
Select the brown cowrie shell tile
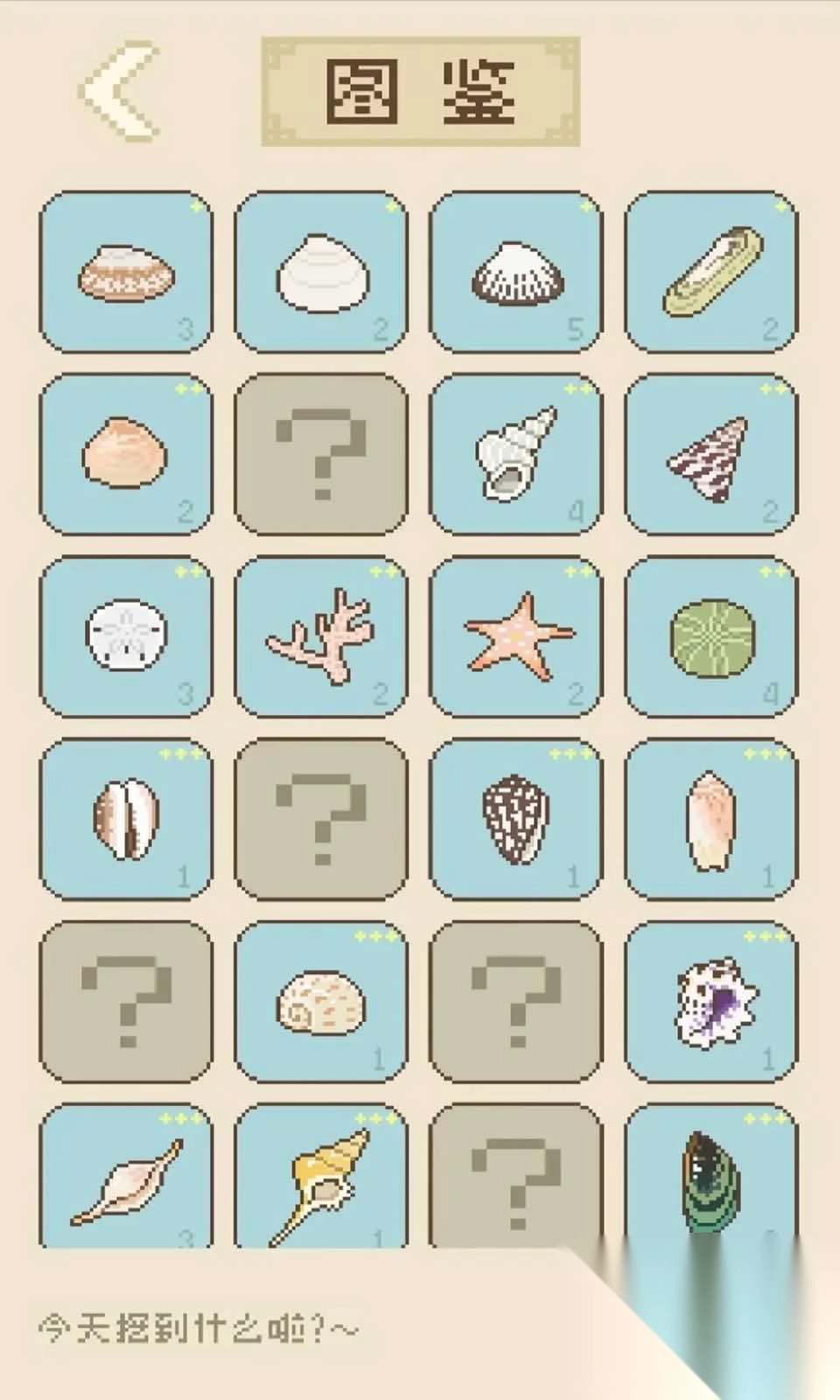click(x=127, y=819)
